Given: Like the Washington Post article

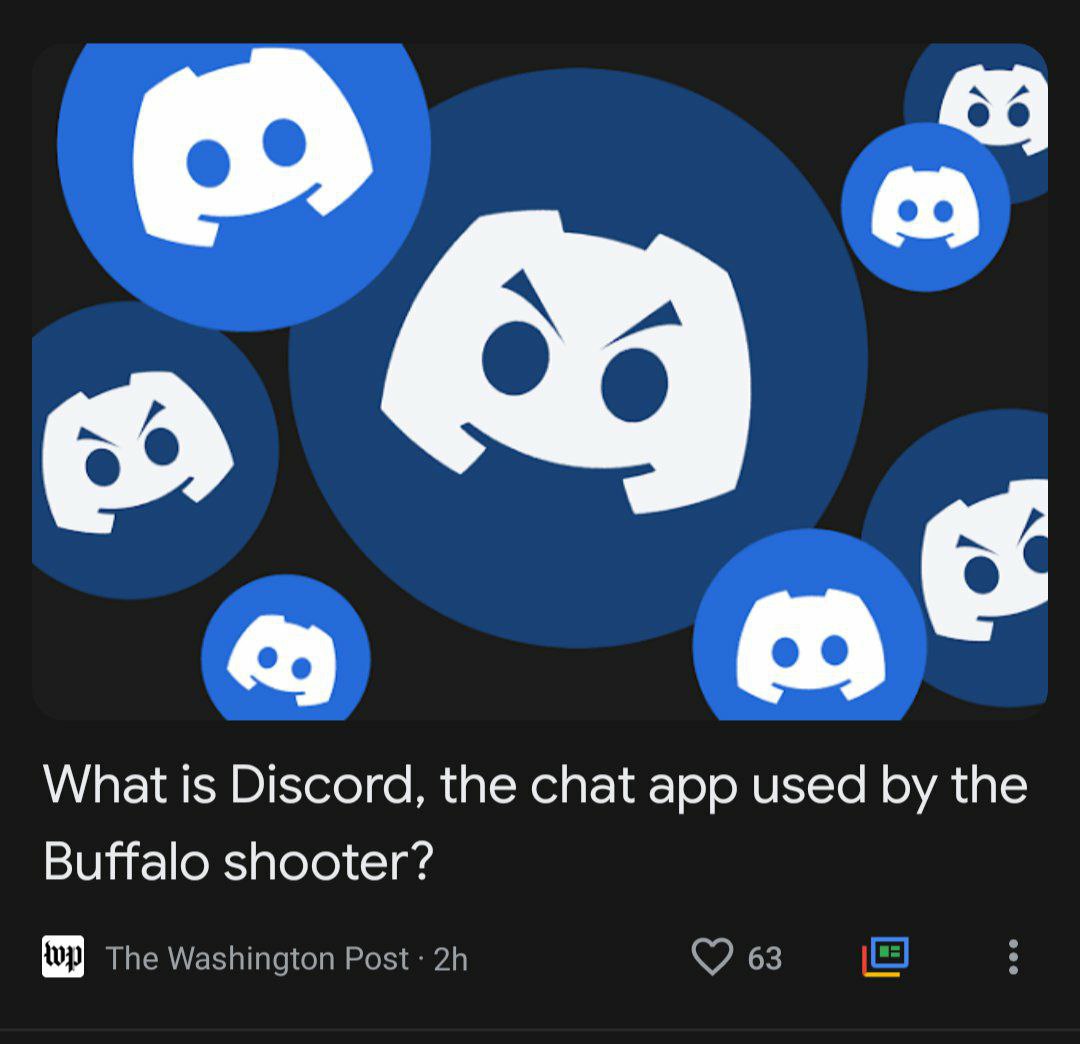Looking at the screenshot, I should 712,957.
